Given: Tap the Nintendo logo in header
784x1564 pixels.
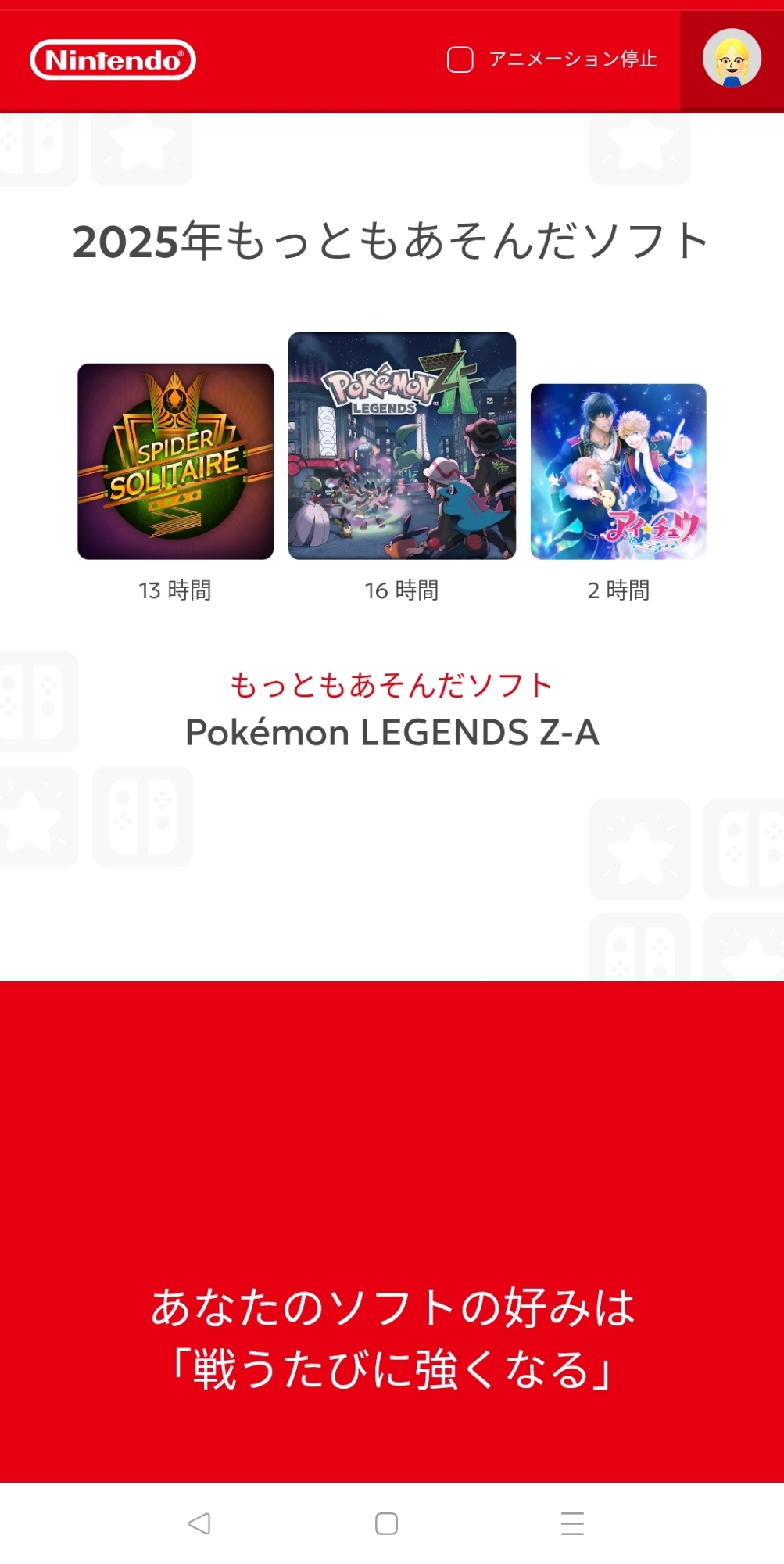Looking at the screenshot, I should [x=113, y=60].
